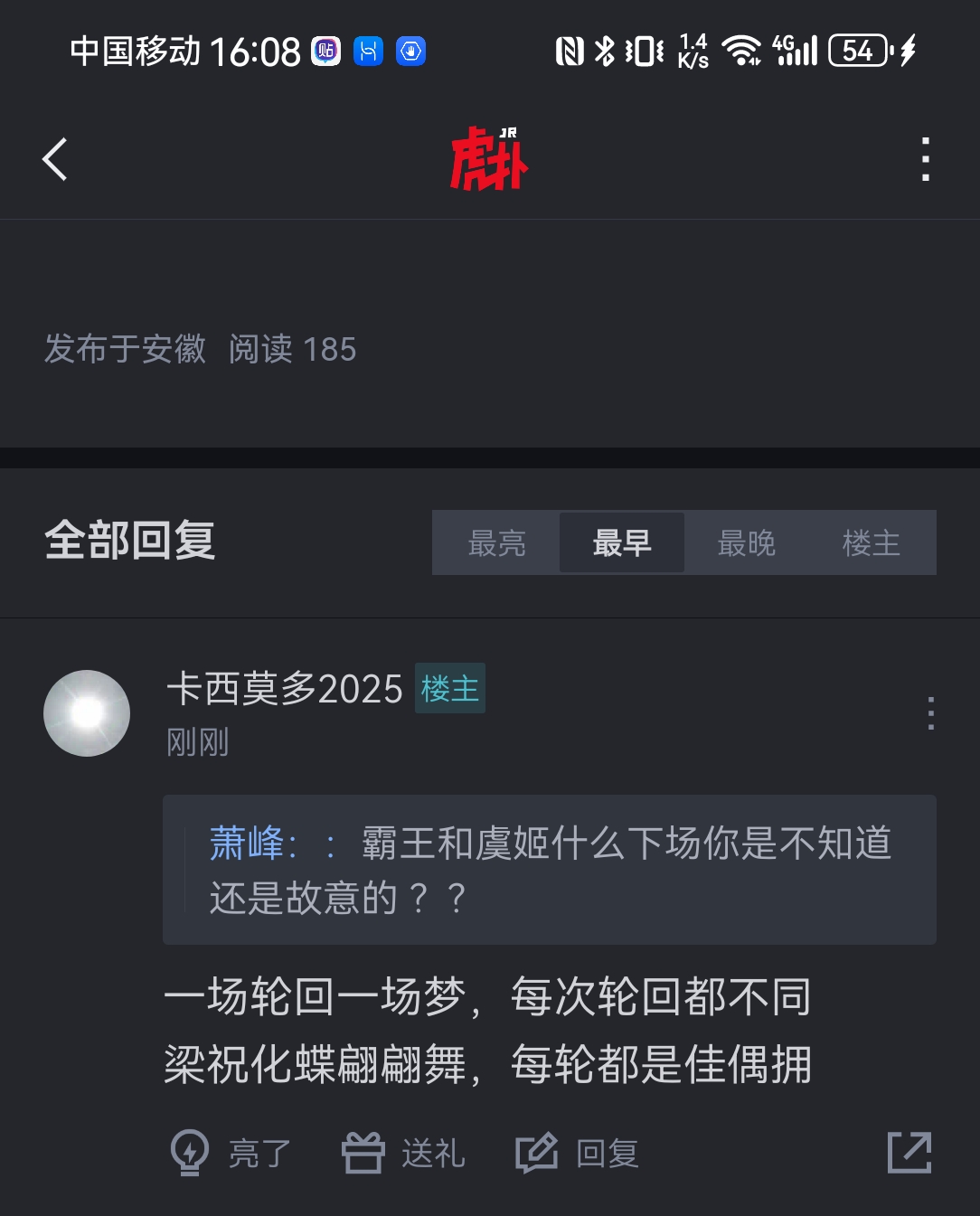The height and width of the screenshot is (1216, 980).
Task: Select the 最早 sort tab
Action: 622,543
